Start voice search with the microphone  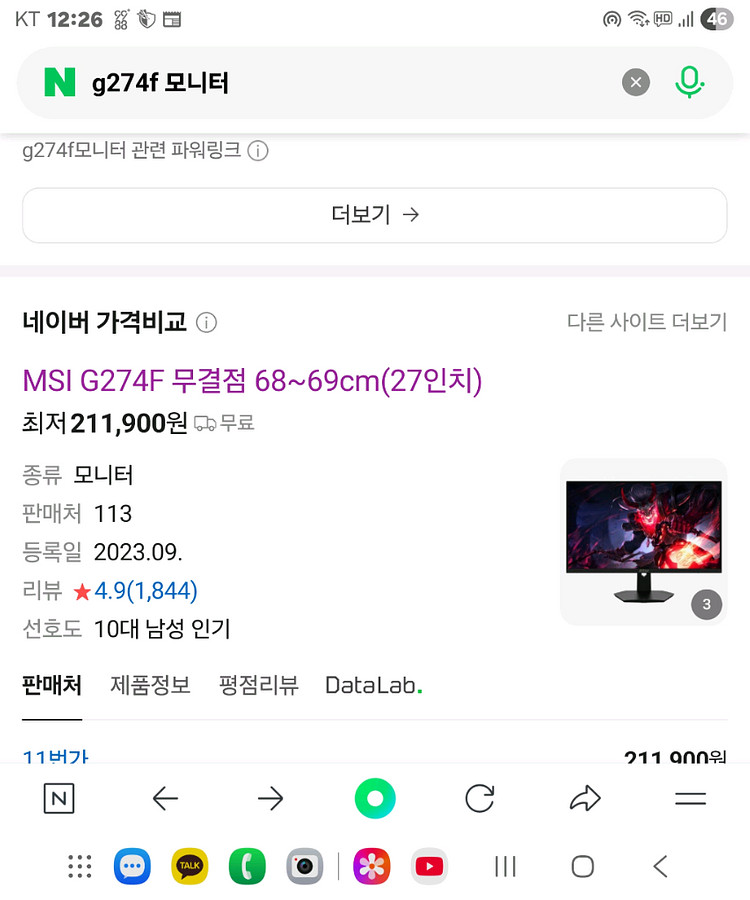(x=689, y=82)
